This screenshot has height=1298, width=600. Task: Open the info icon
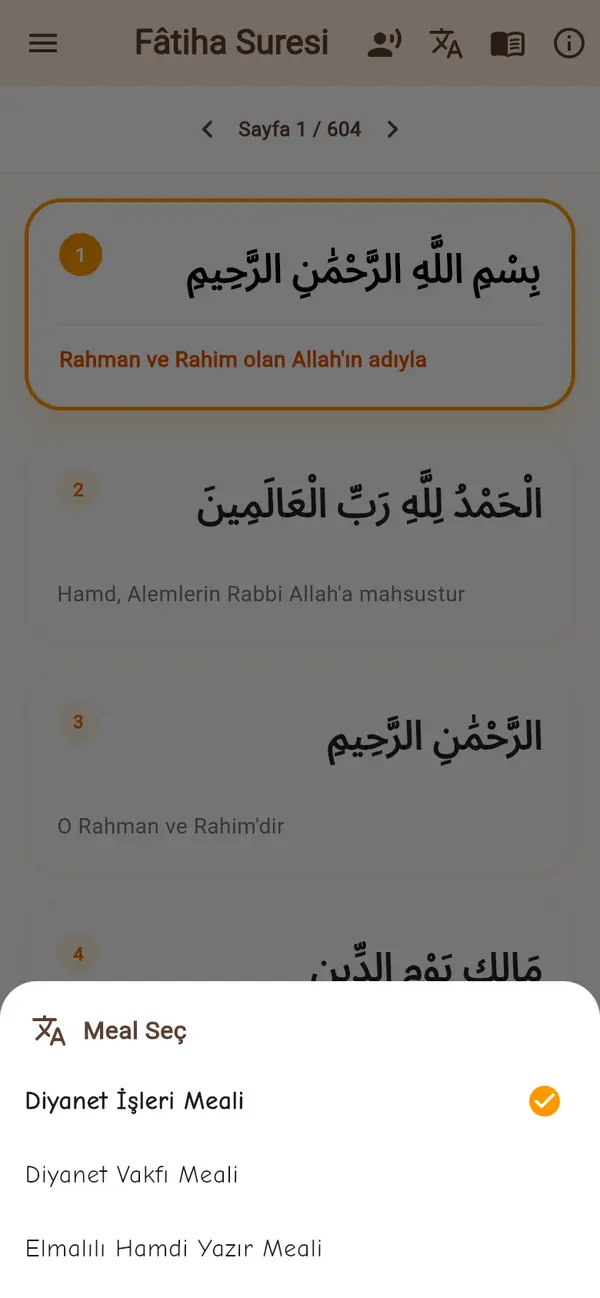click(x=568, y=43)
